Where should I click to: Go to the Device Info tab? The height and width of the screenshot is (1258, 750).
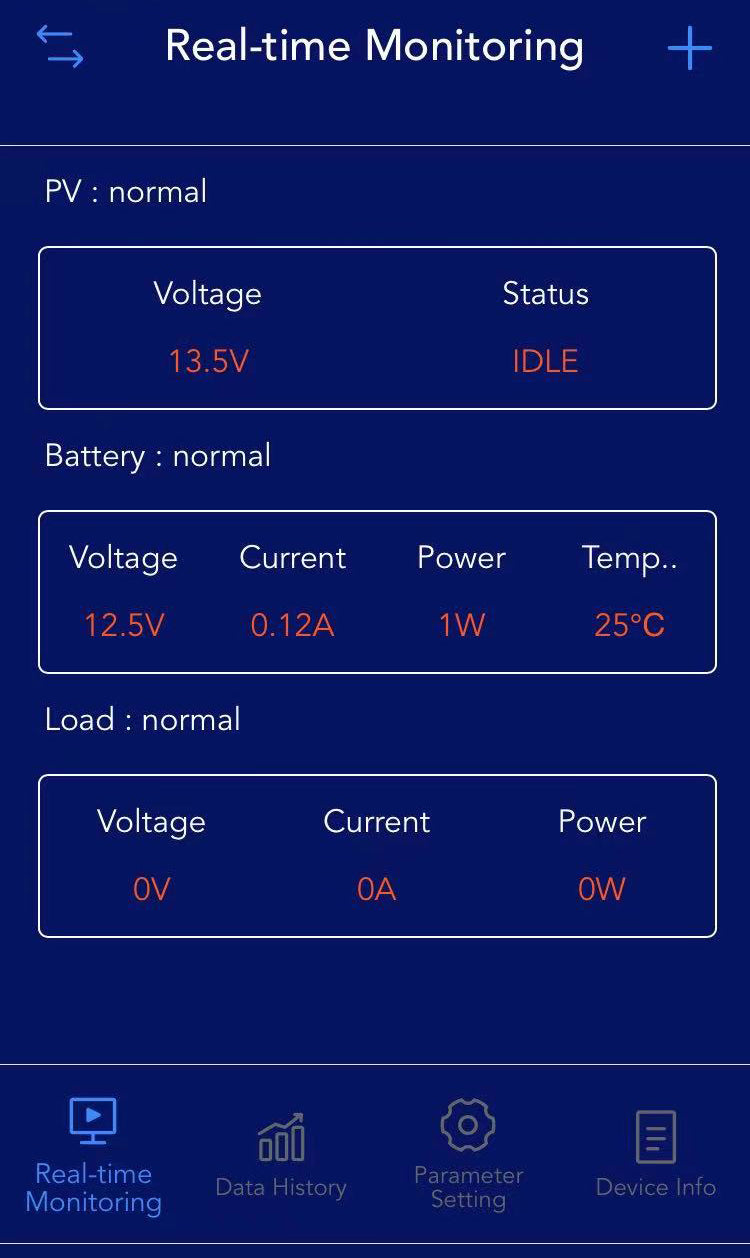[x=656, y=1156]
